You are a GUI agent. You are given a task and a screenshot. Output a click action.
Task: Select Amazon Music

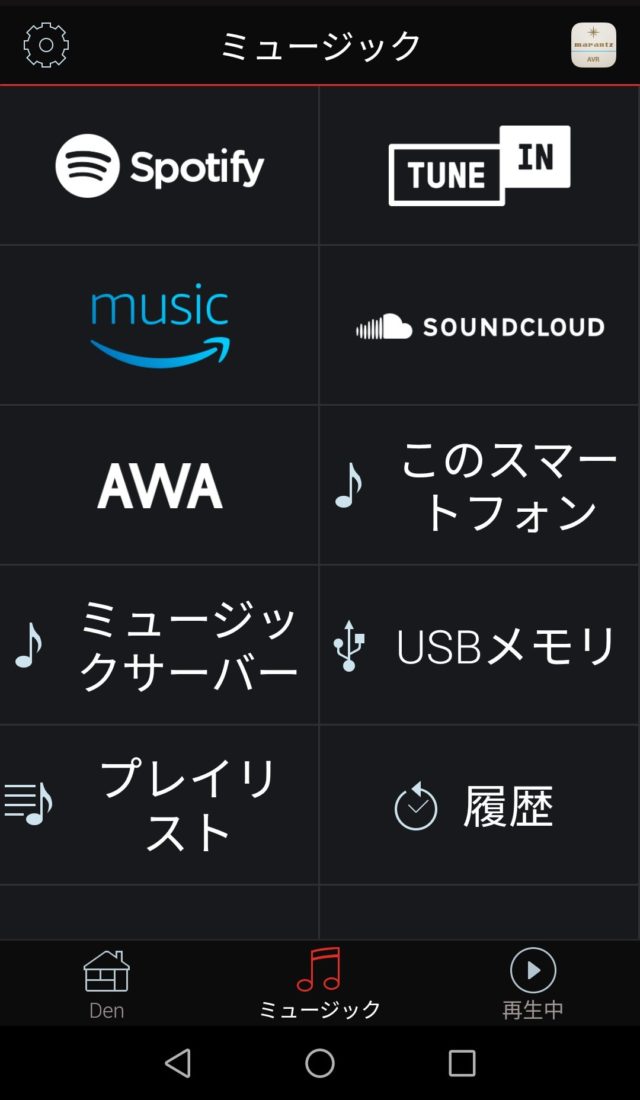tap(159, 326)
